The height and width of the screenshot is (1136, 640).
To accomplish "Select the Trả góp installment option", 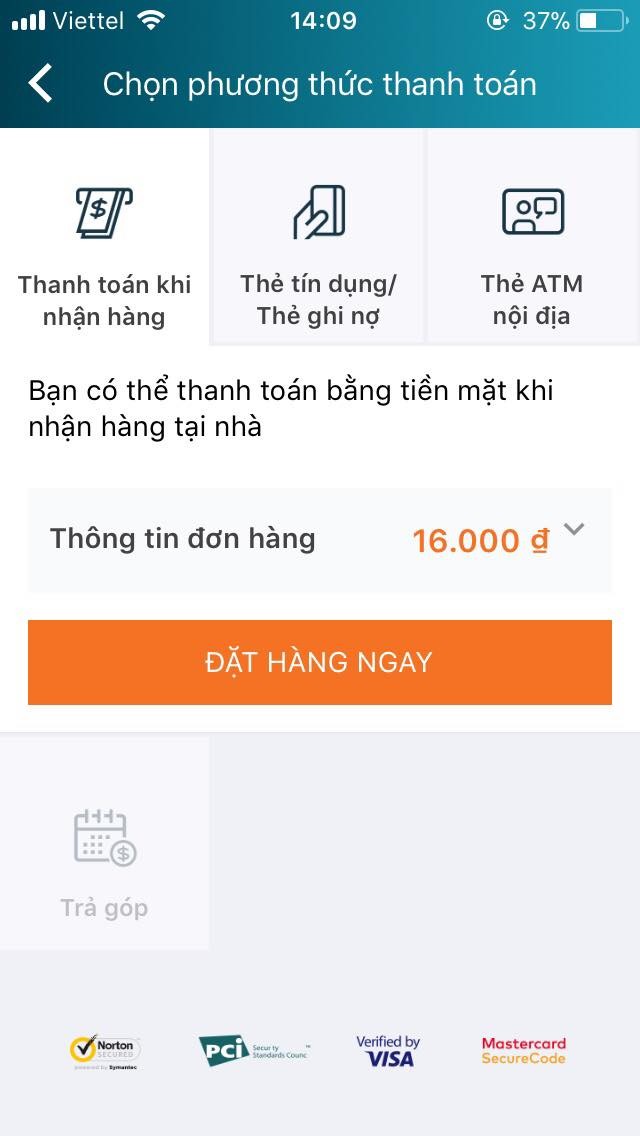I will (104, 844).
